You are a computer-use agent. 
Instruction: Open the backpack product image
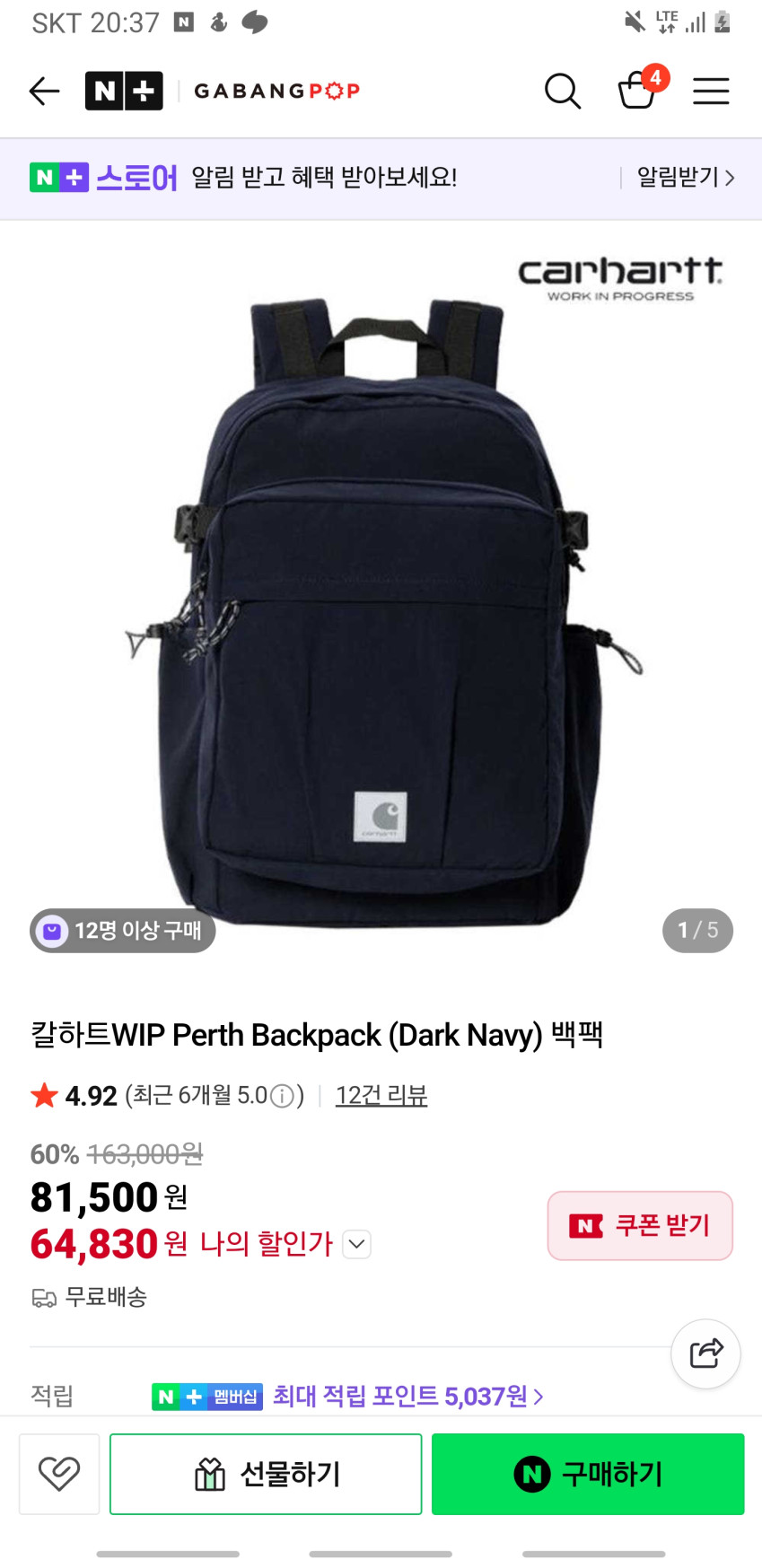pos(381,592)
